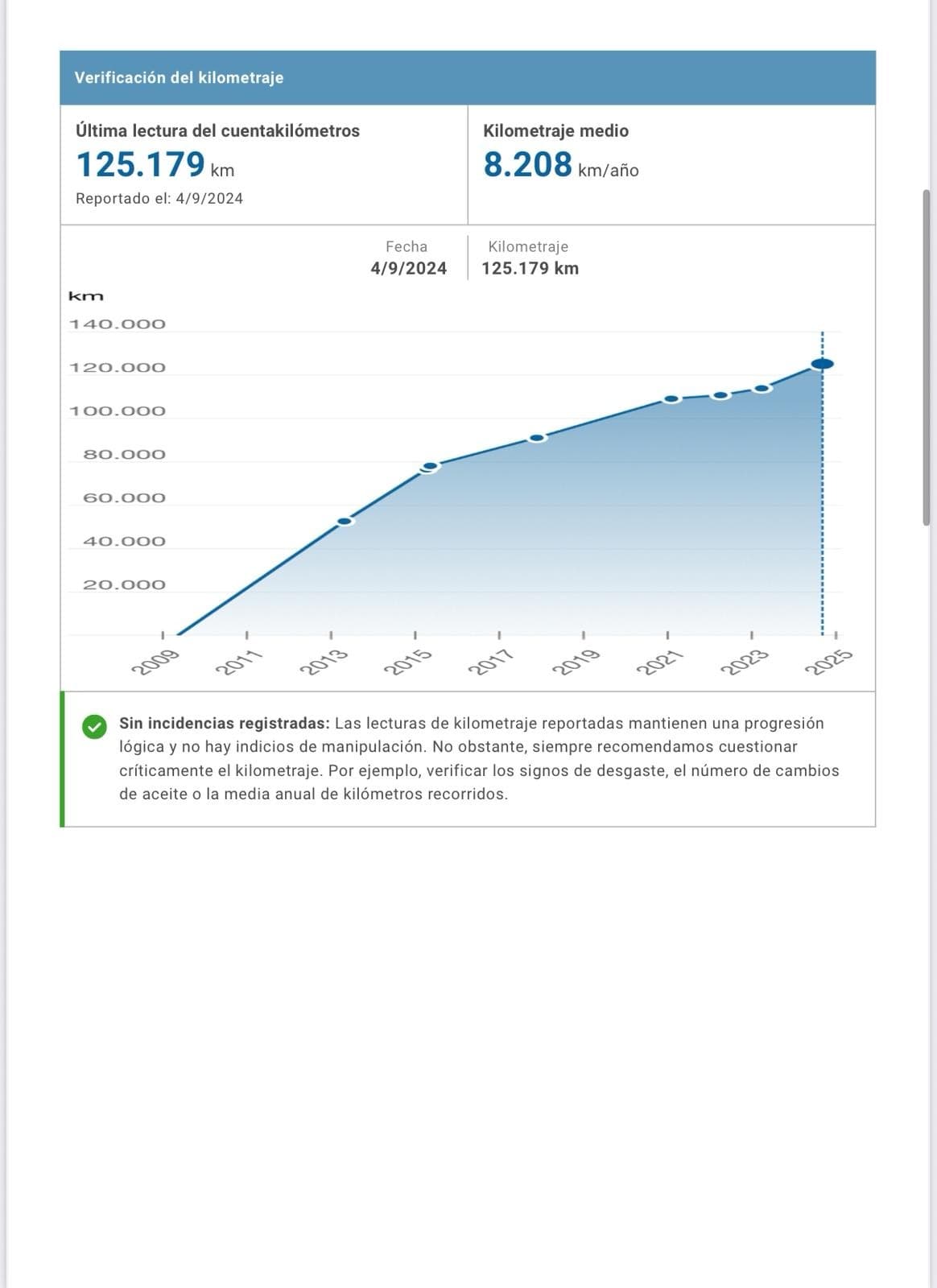Select the chart point just after 2015
The height and width of the screenshot is (1288, 937).
431,466
